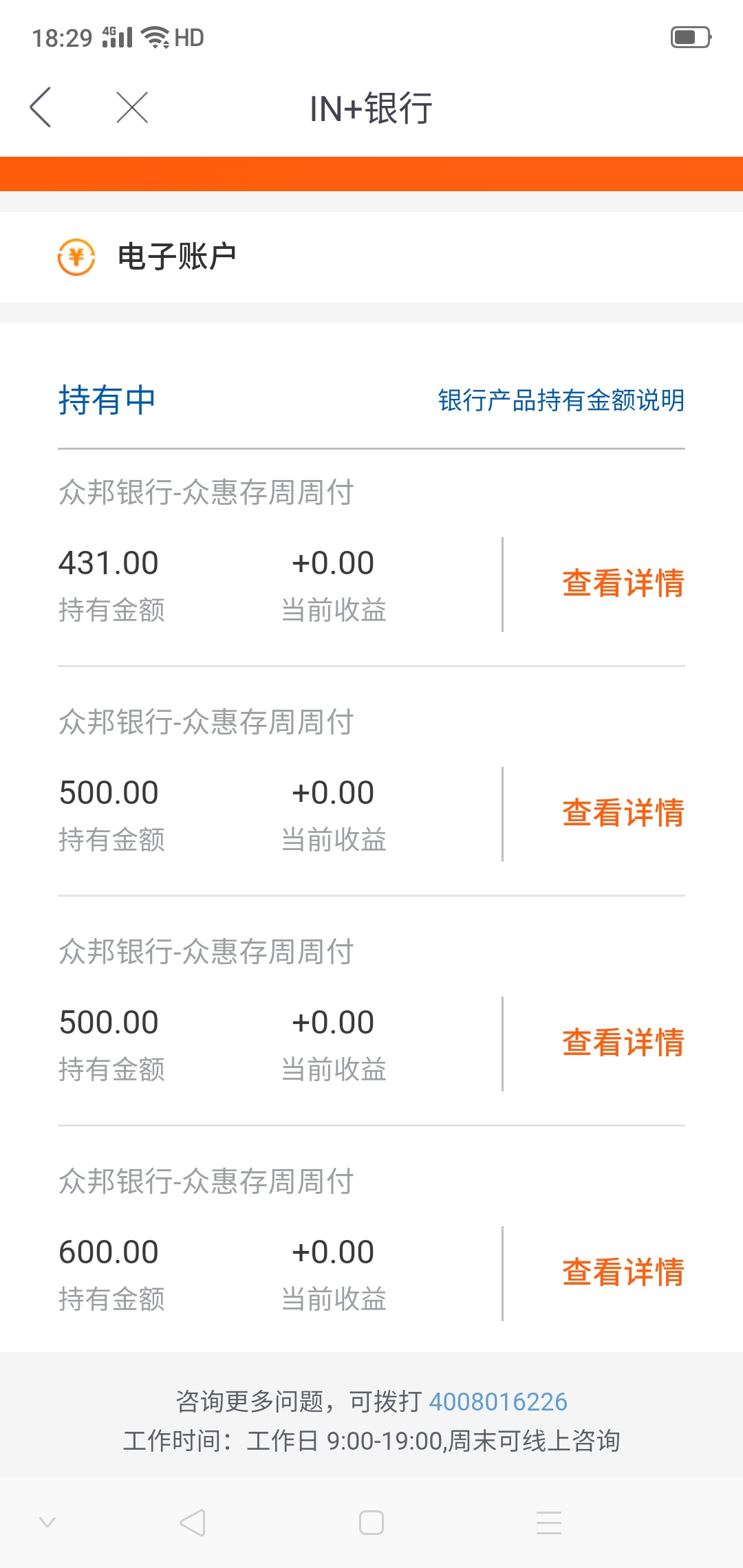Screen dimensions: 743x1568
Task: View details of the 431.00 holding
Action: coord(623,583)
